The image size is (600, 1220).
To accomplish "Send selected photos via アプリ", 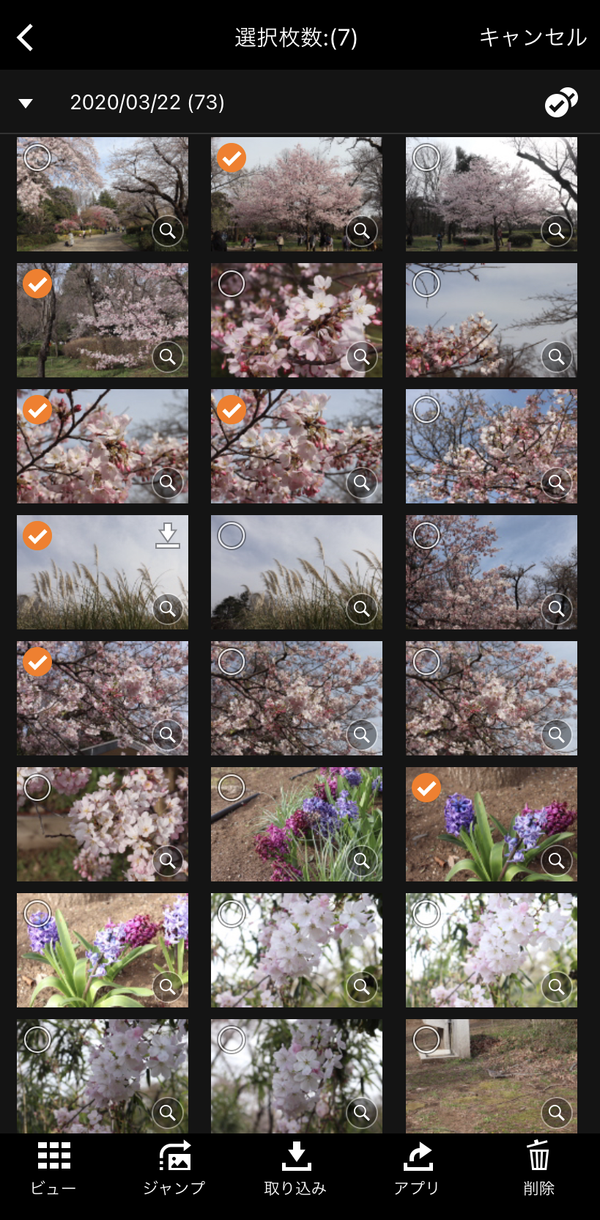I will pos(417,1168).
